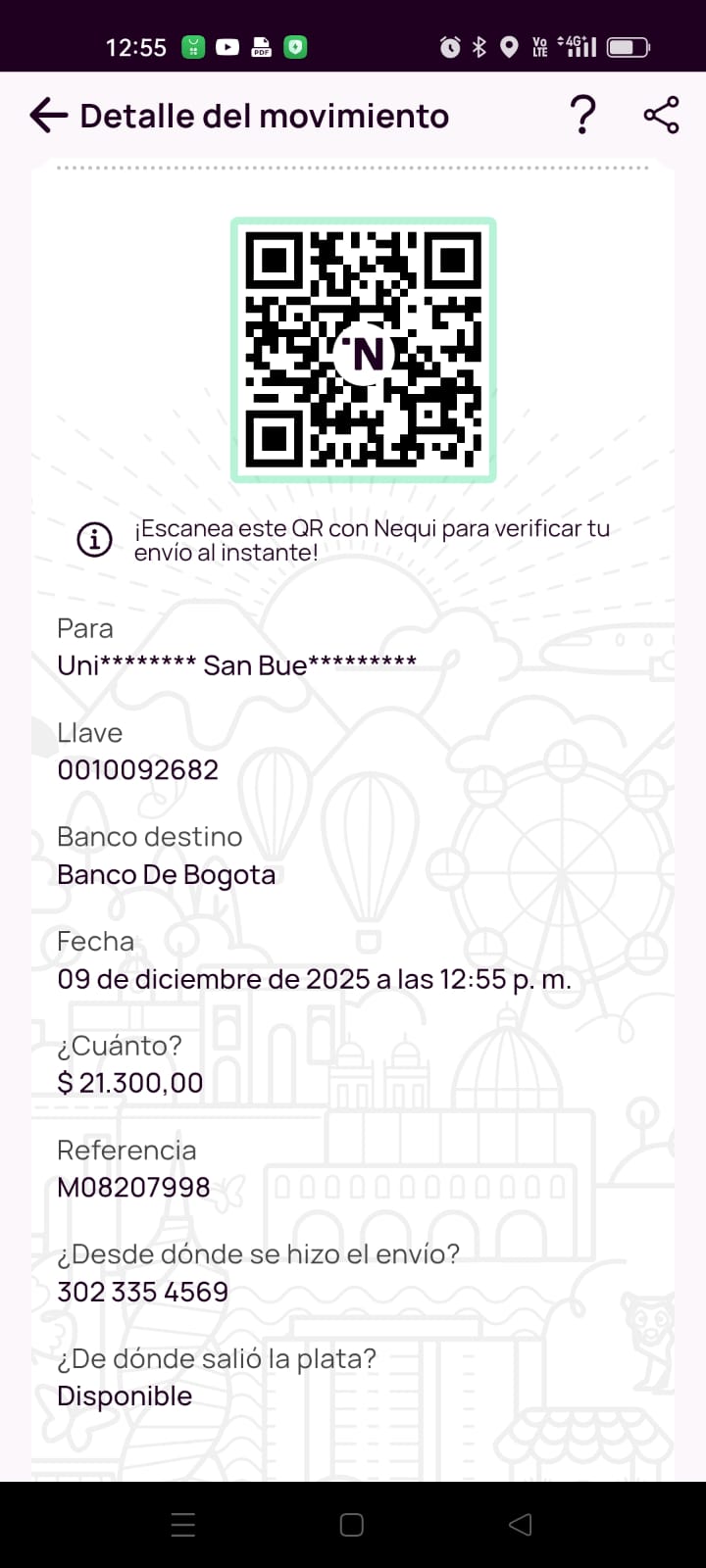Open the help question mark

[x=582, y=116]
